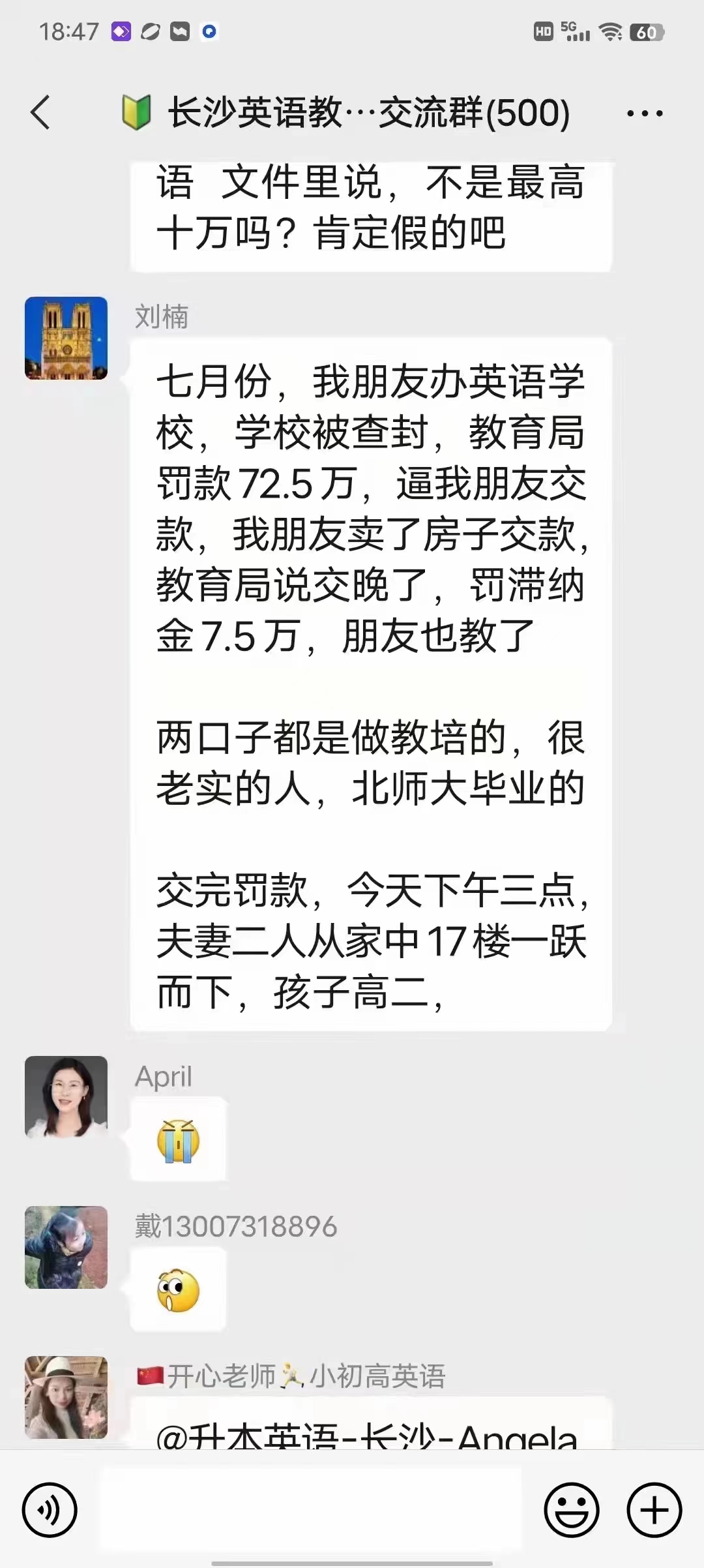The width and height of the screenshot is (704, 1568).
Task: View 刘楠's profile avatar
Action: pos(66,338)
